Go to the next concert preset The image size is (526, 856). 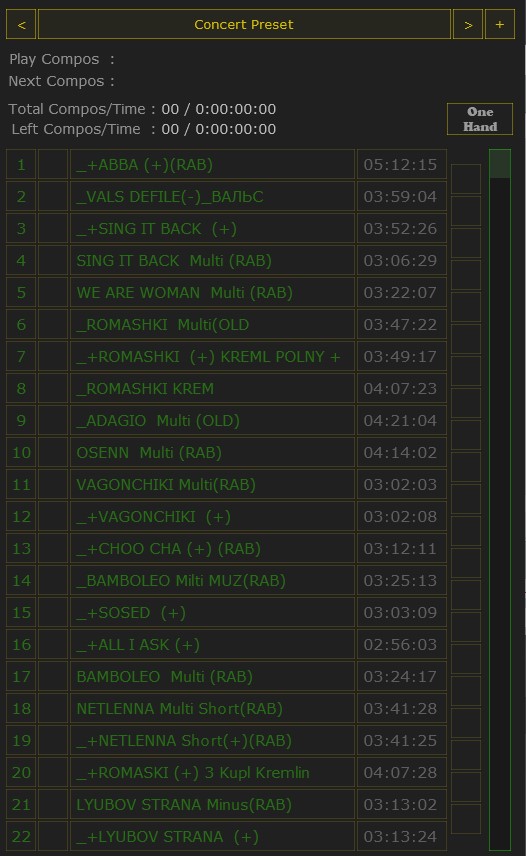tap(468, 25)
